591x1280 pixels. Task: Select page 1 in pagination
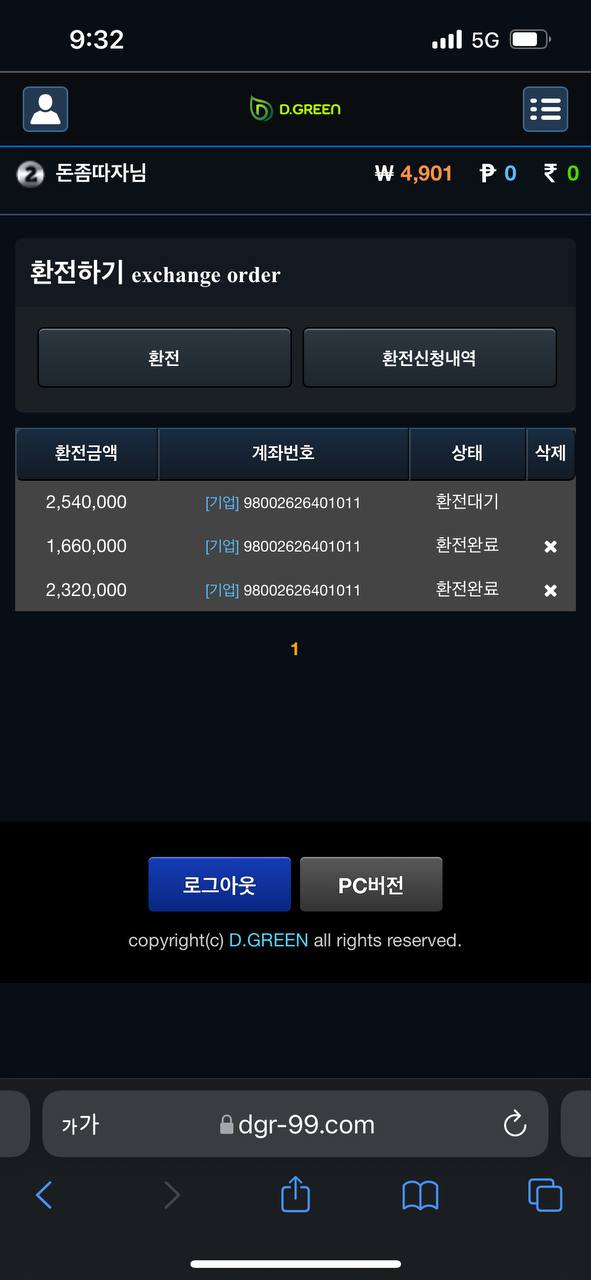[x=295, y=649]
